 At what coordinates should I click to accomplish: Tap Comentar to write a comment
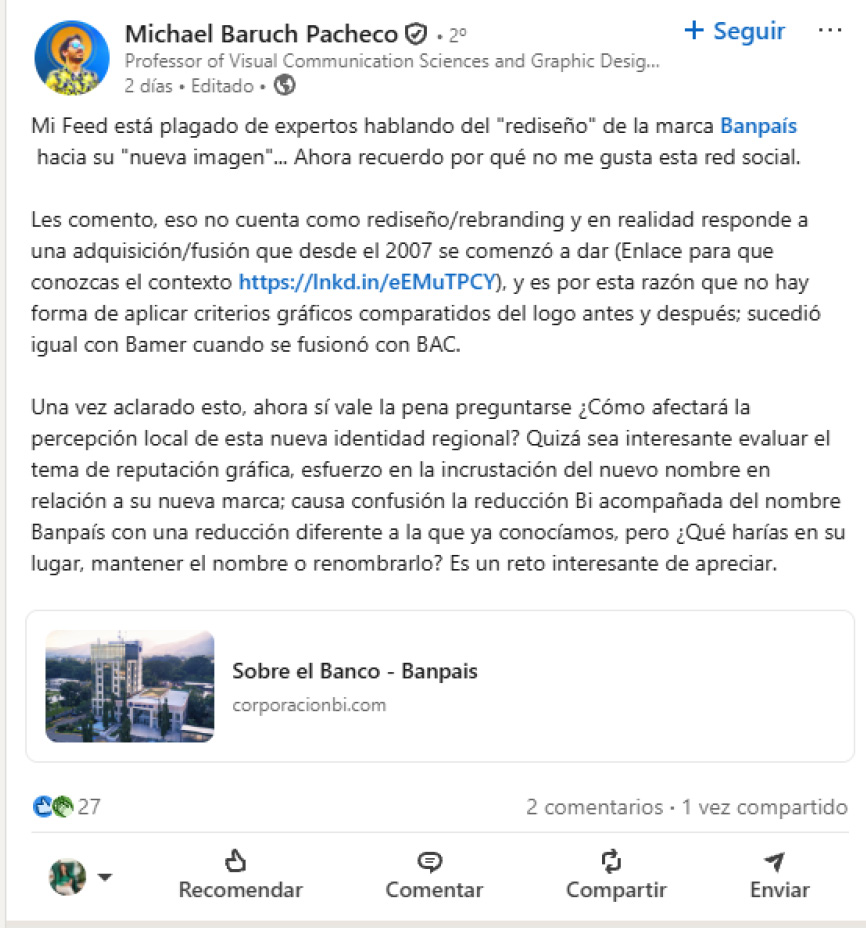(434, 875)
